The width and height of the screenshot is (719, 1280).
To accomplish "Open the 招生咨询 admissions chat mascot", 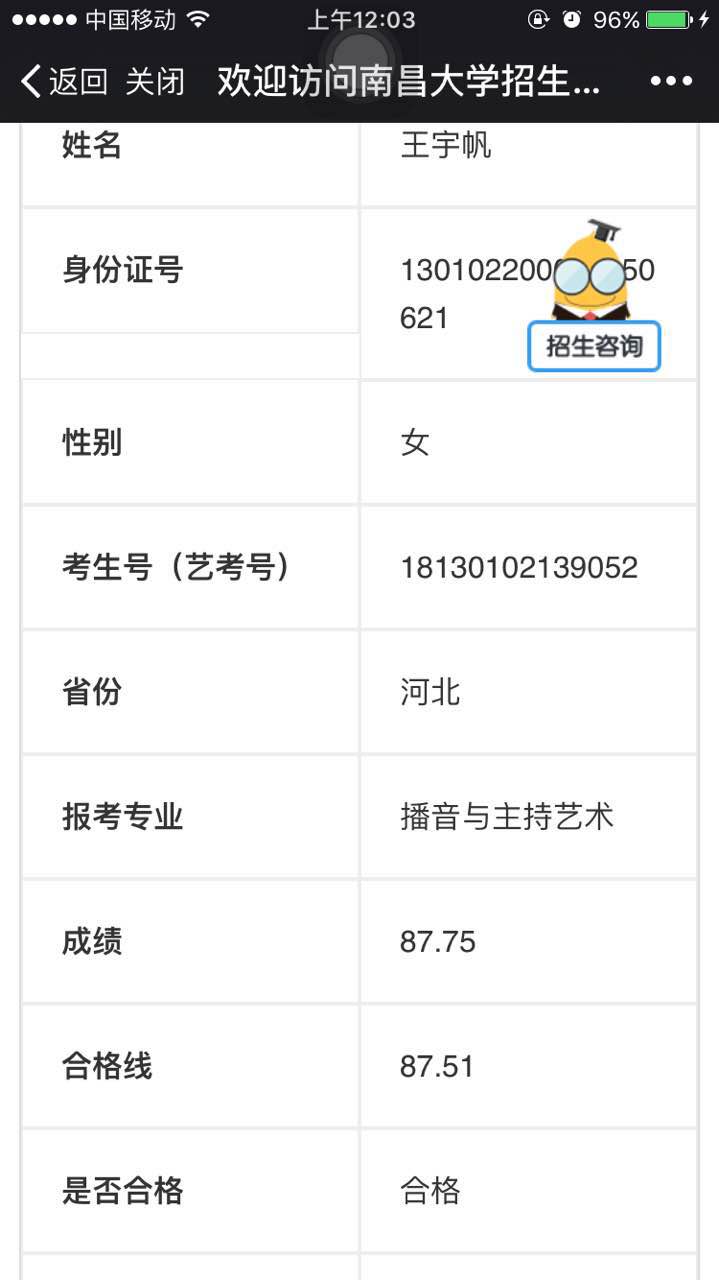I will [594, 296].
